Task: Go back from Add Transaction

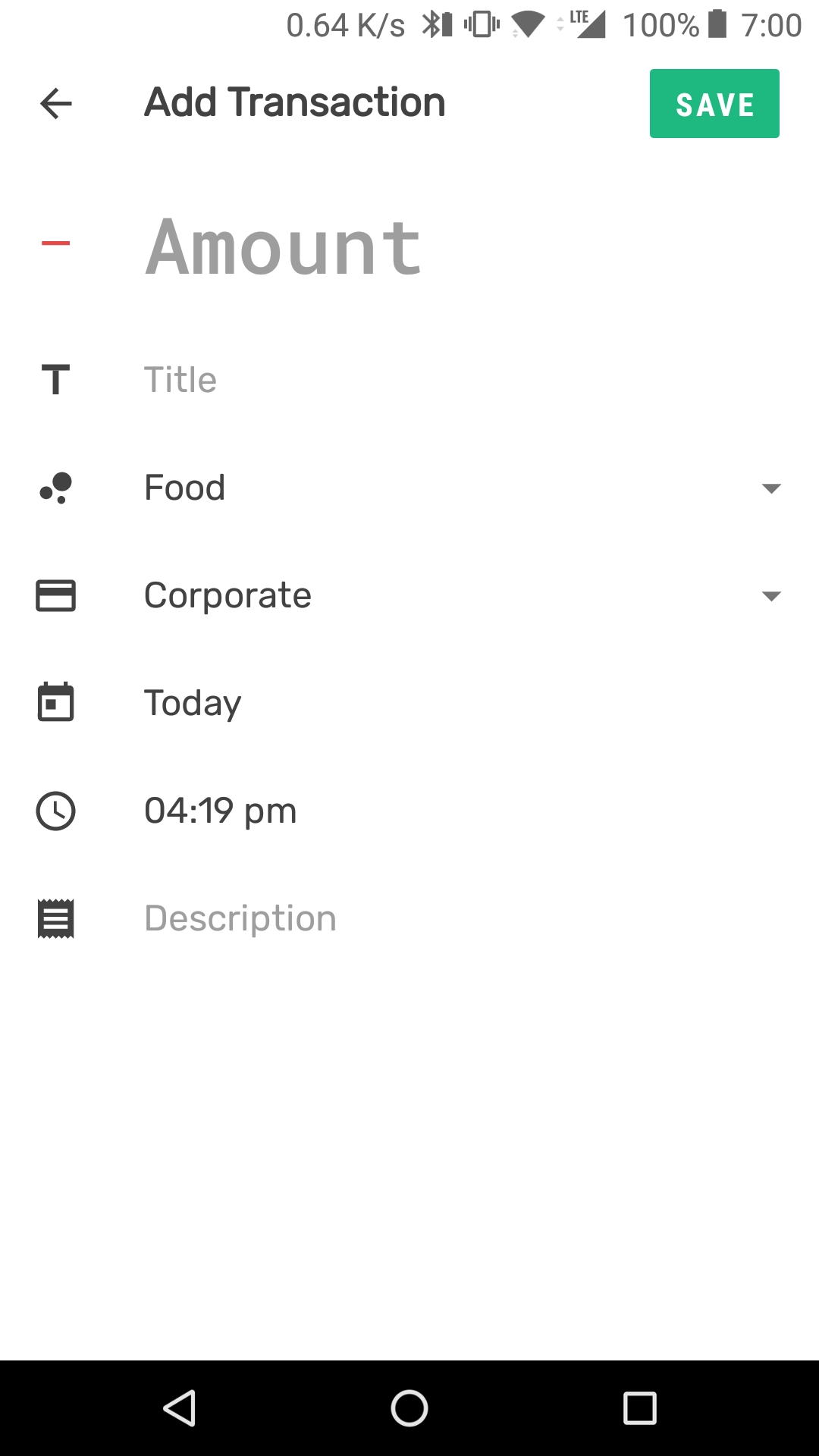Action: pyautogui.click(x=55, y=104)
